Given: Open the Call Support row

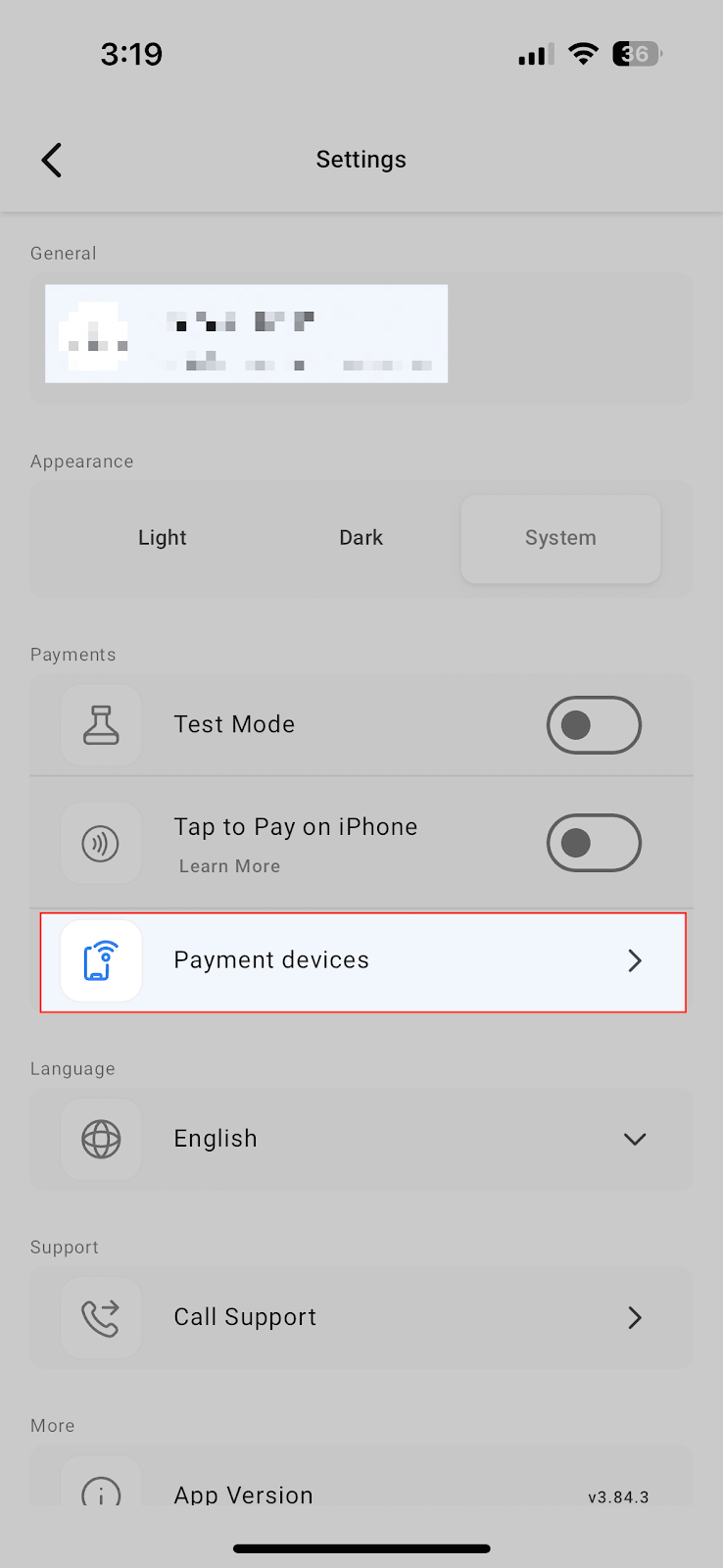Looking at the screenshot, I should point(362,1317).
